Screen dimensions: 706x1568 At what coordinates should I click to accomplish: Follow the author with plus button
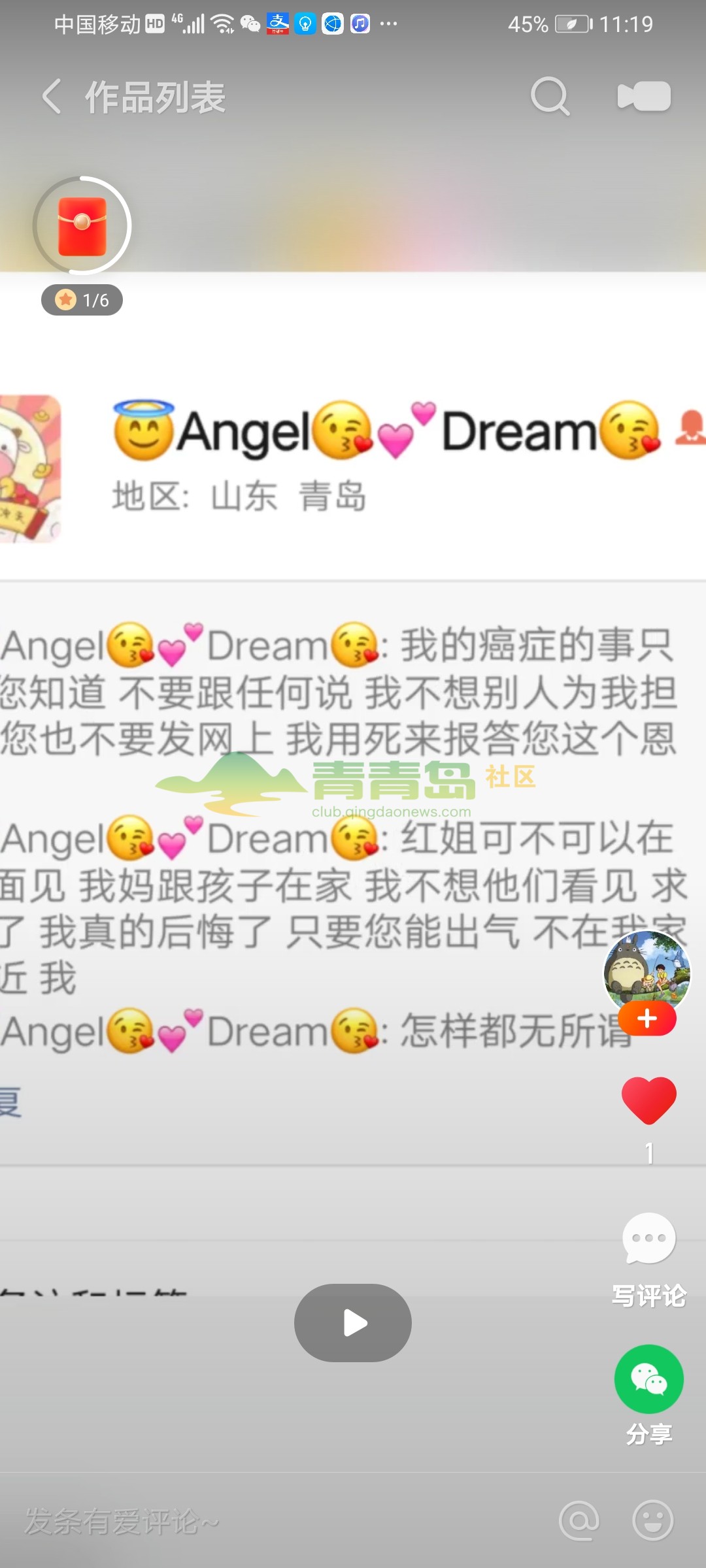647,1019
